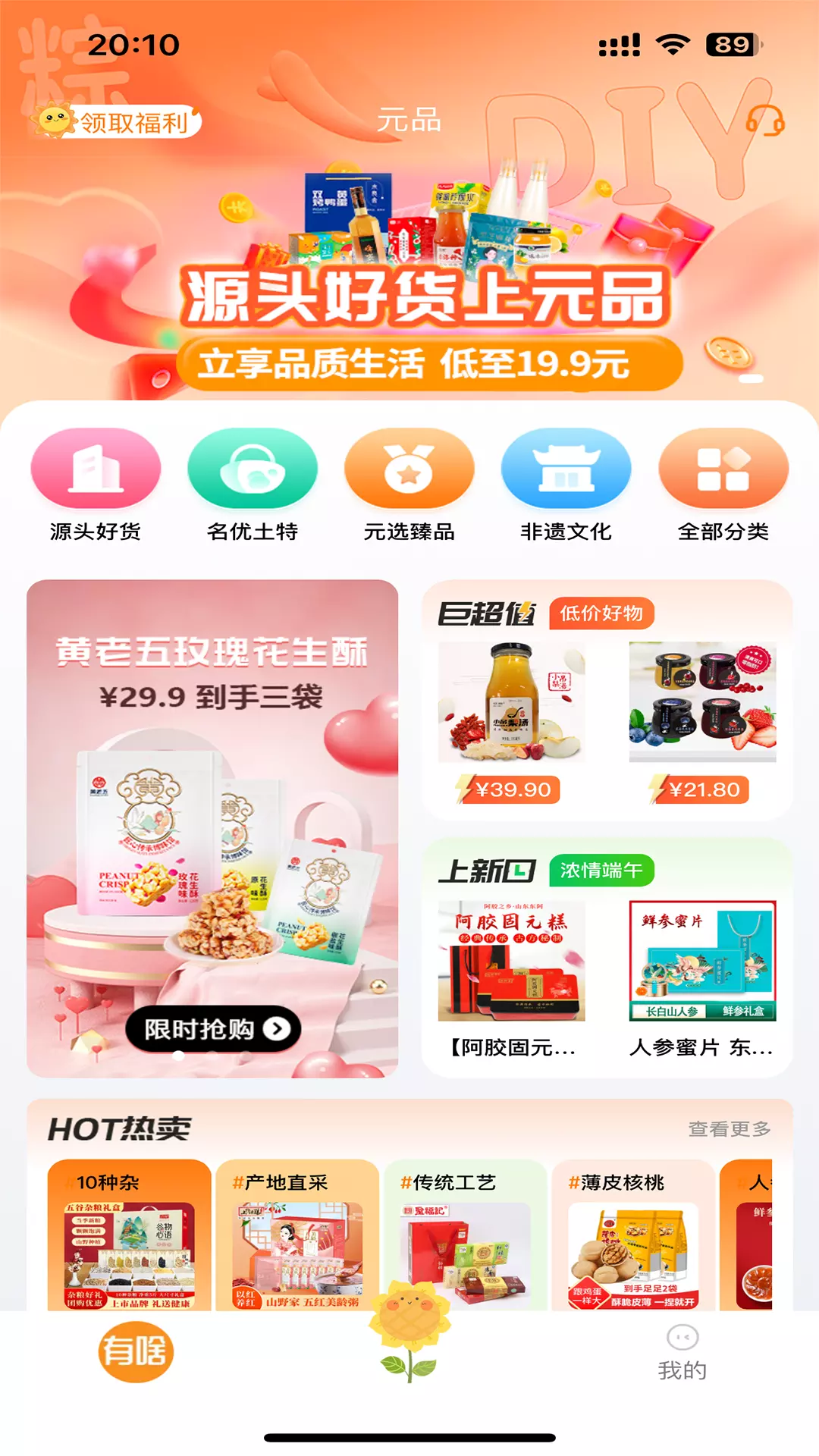
Task: Open the #薄皮核桃 hot-sale card
Action: pyautogui.click(x=633, y=1235)
